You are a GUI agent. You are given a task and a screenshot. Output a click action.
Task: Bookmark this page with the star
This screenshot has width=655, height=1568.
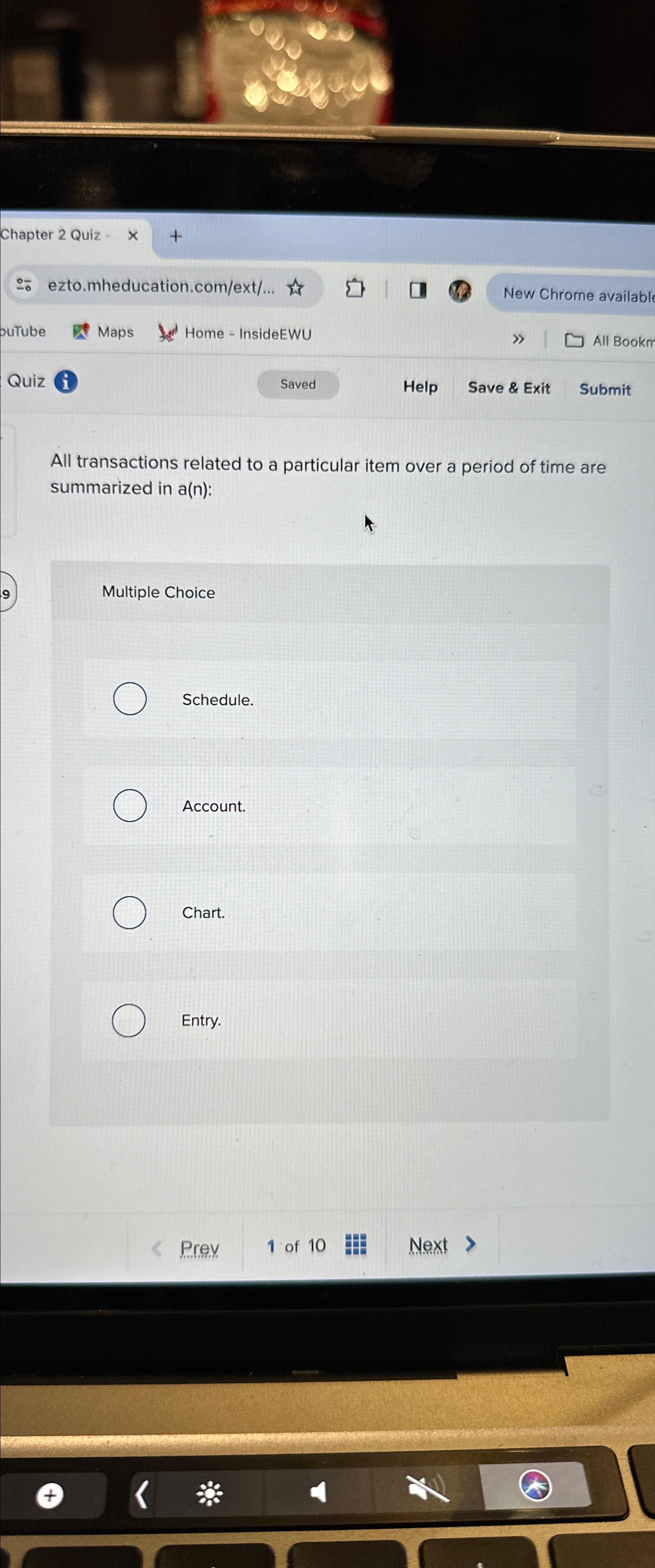coord(295,287)
